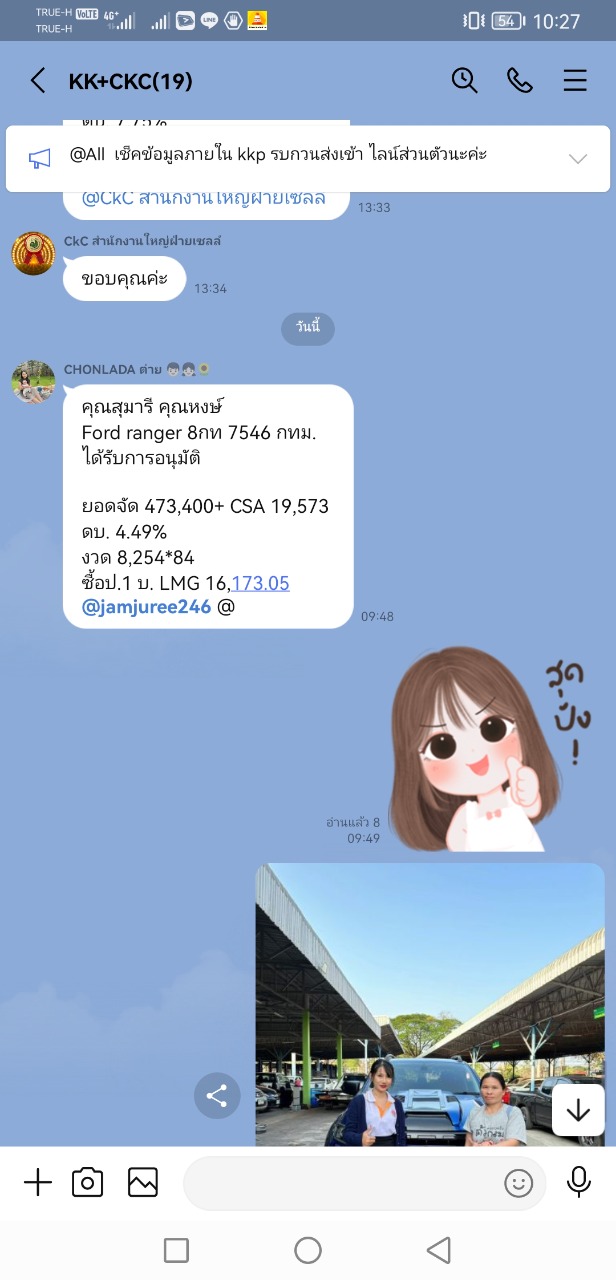616x1280 pixels.
Task: Launch the camera from chat
Action: [x=88, y=1183]
